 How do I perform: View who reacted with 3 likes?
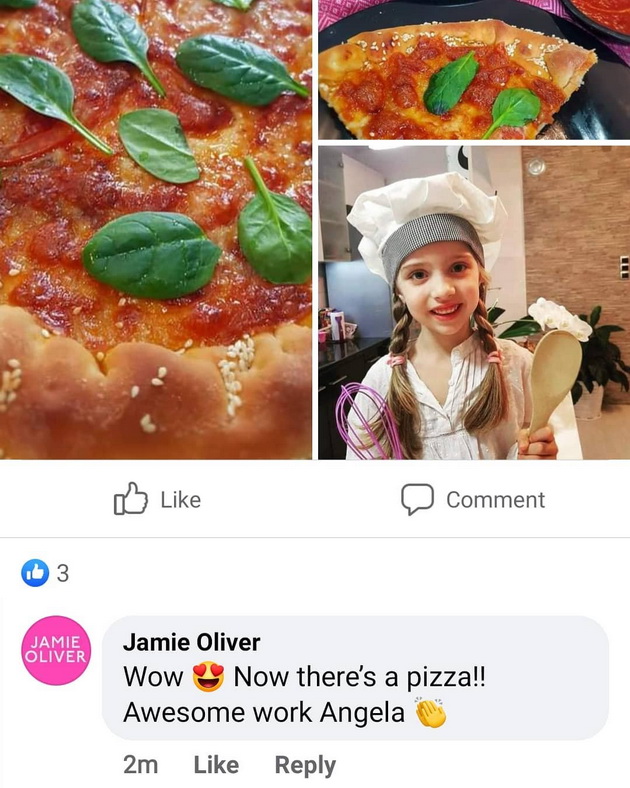point(46,573)
